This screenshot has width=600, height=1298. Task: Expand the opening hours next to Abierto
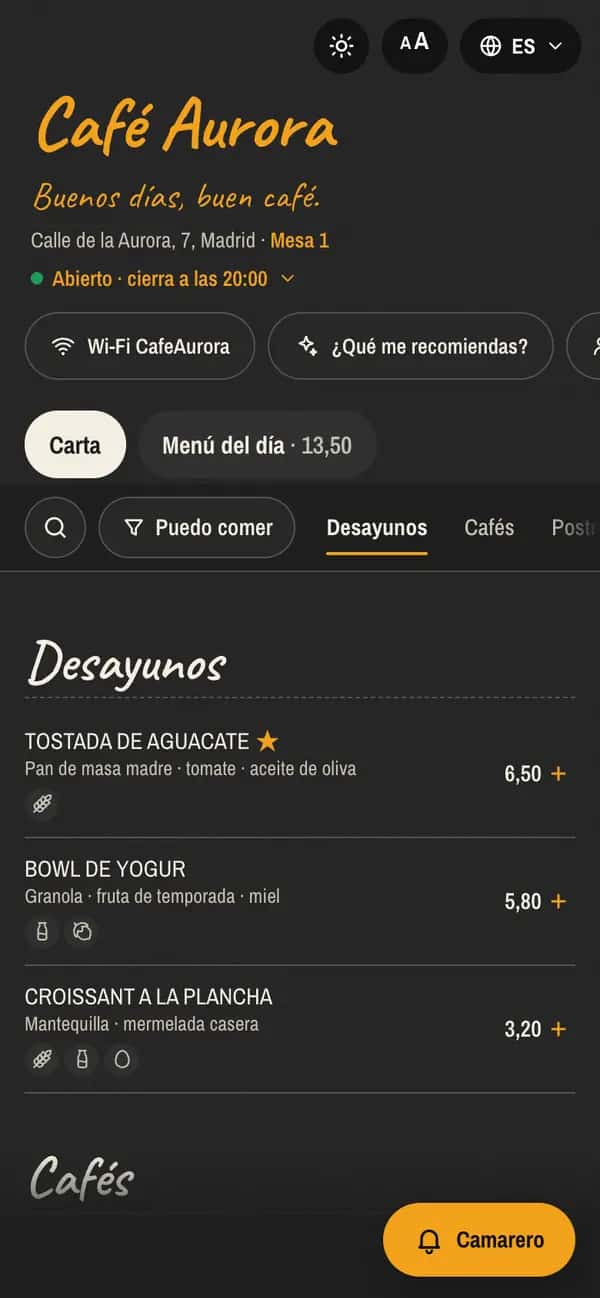tap(287, 279)
